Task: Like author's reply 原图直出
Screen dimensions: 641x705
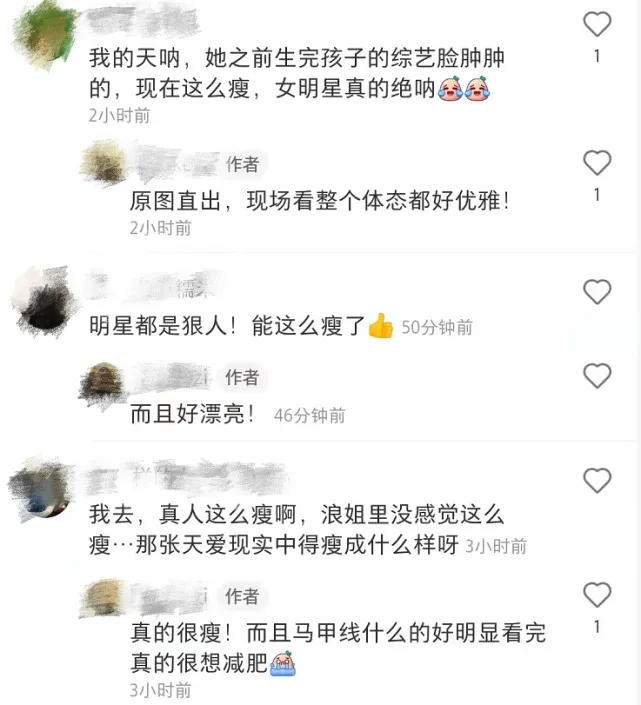Action: [x=597, y=162]
